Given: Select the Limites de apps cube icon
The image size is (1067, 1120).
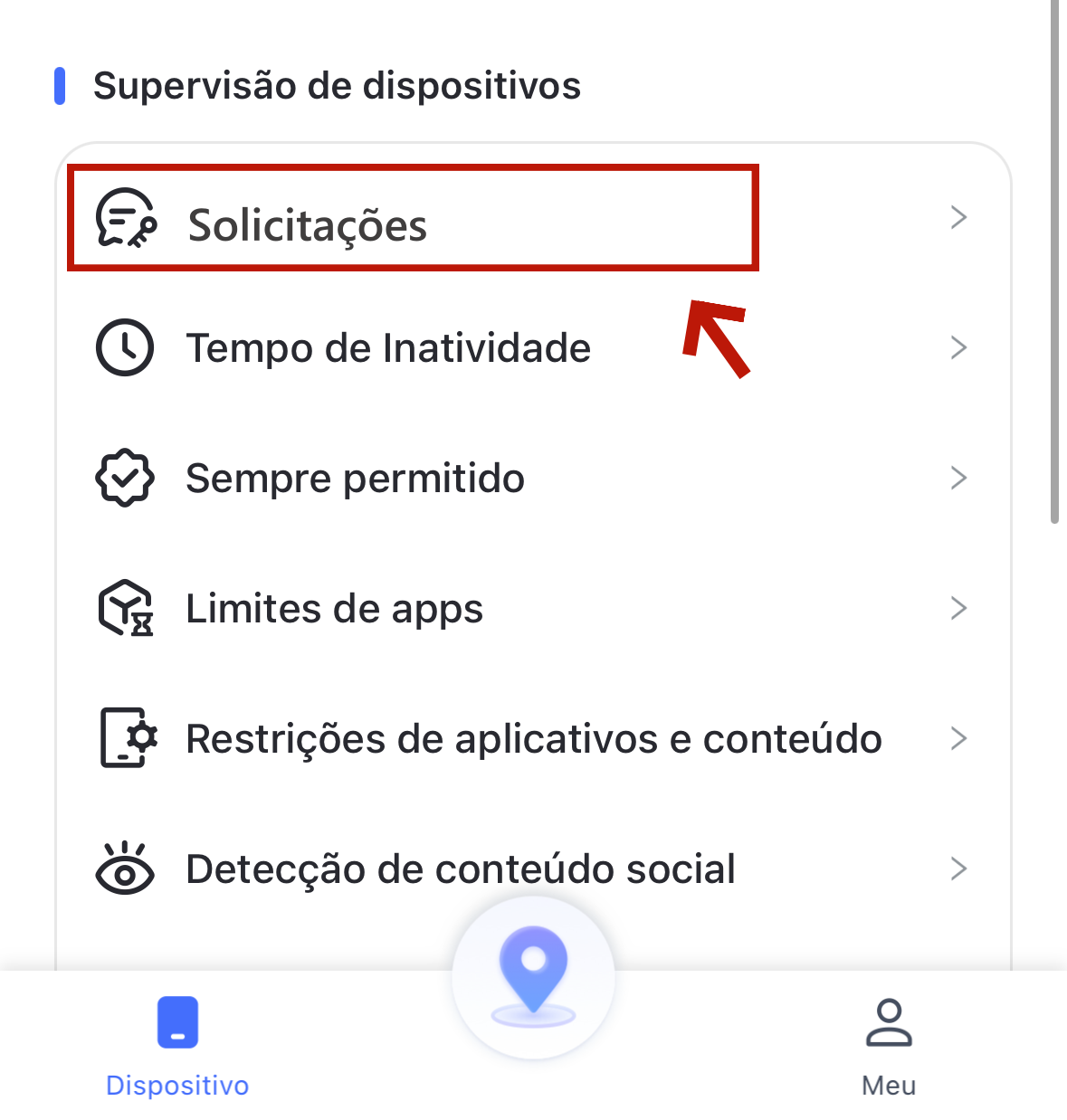Looking at the screenshot, I should tap(125, 608).
